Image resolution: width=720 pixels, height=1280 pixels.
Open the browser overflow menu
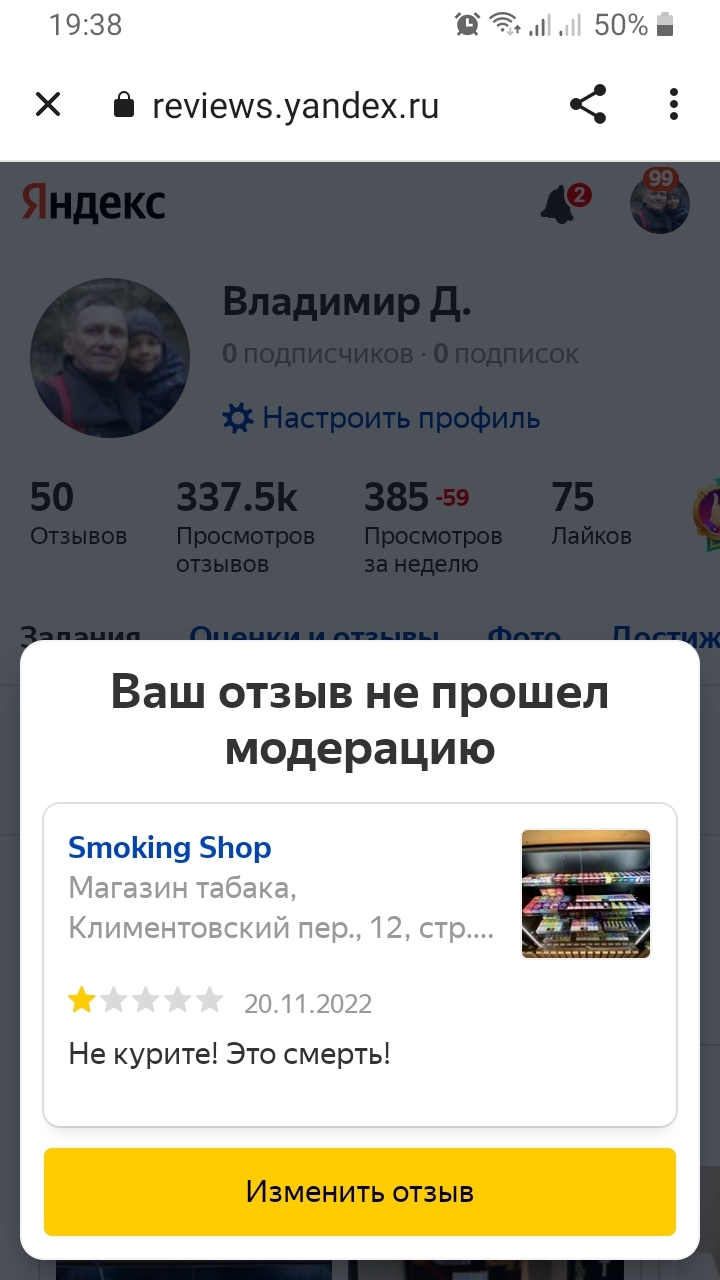coord(674,105)
